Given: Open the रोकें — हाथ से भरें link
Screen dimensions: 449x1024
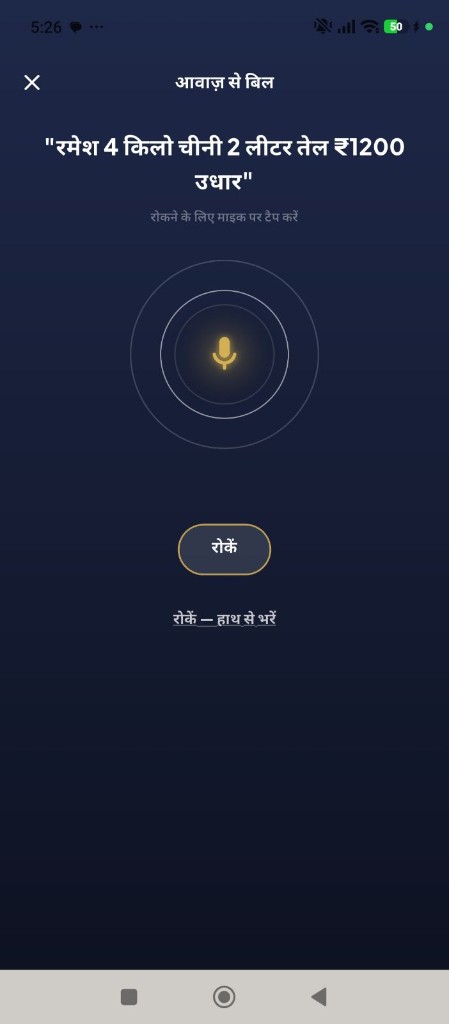Looking at the screenshot, I should (224, 618).
